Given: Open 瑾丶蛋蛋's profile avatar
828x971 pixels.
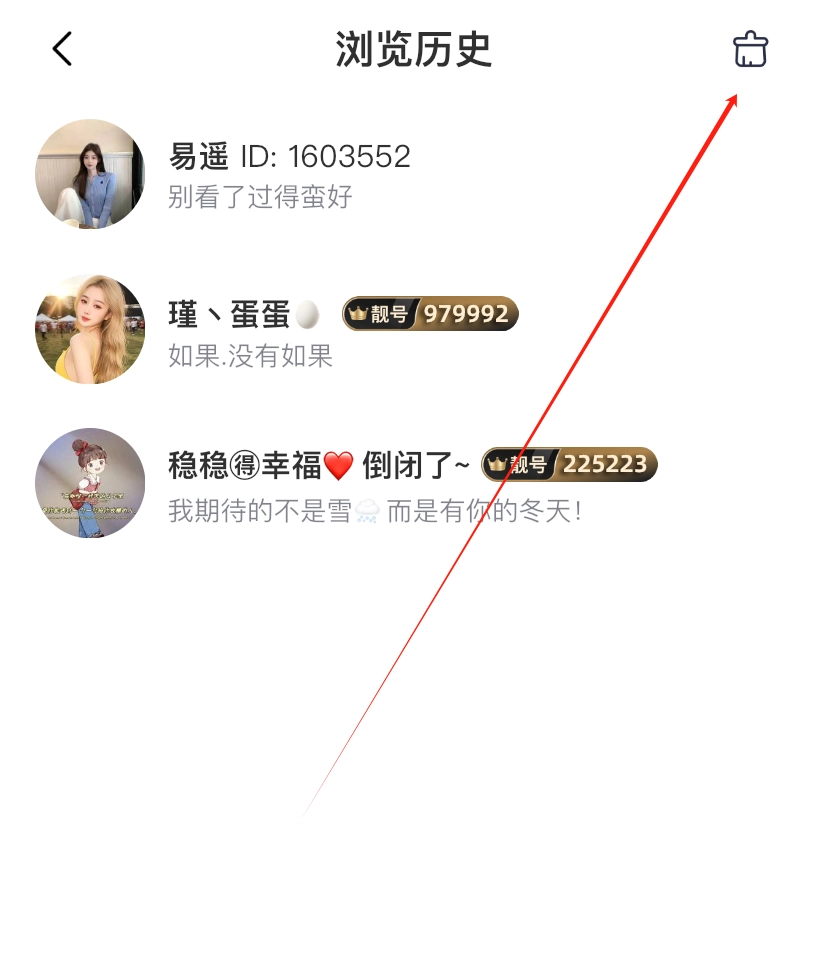Looking at the screenshot, I should pos(90,328).
